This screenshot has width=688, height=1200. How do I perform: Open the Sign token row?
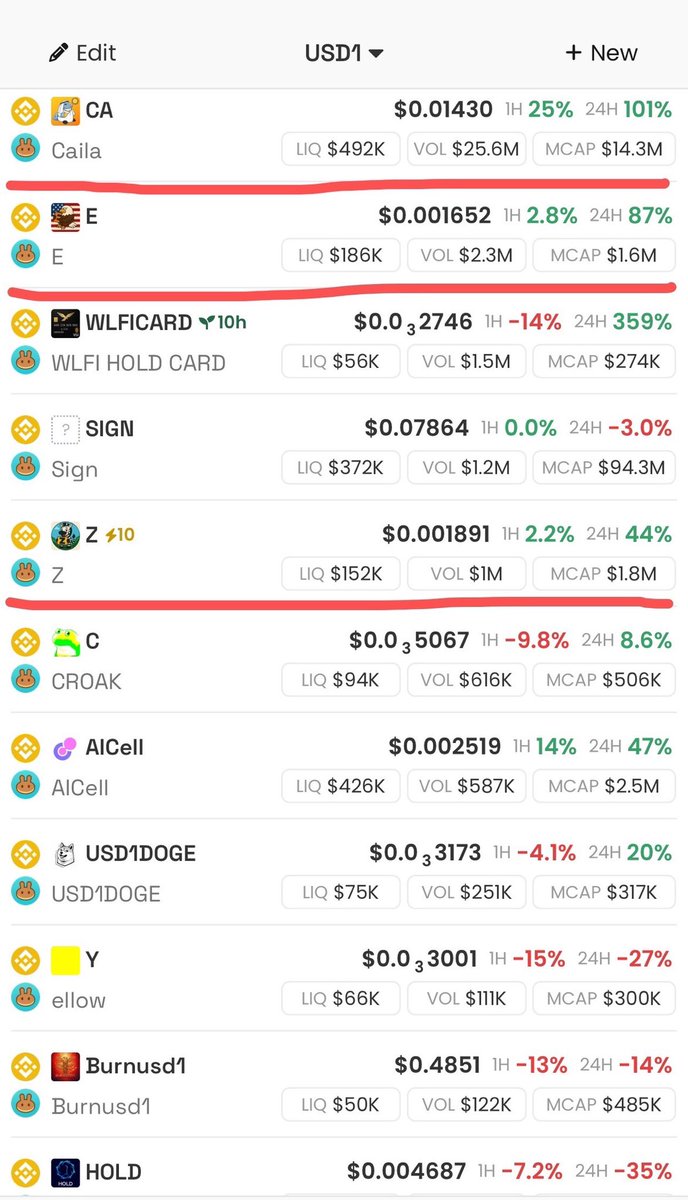[344, 448]
